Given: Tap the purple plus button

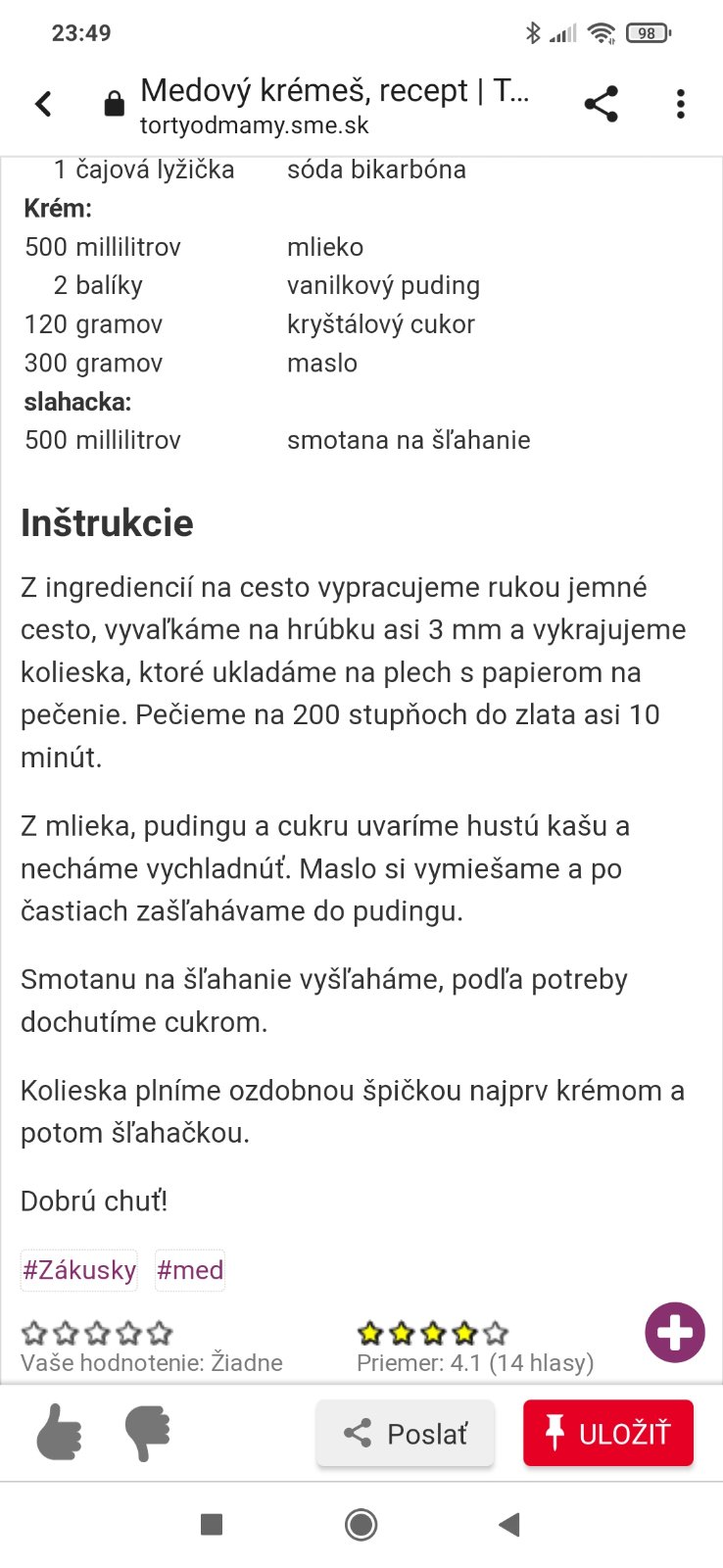Looking at the screenshot, I should [x=674, y=1333].
